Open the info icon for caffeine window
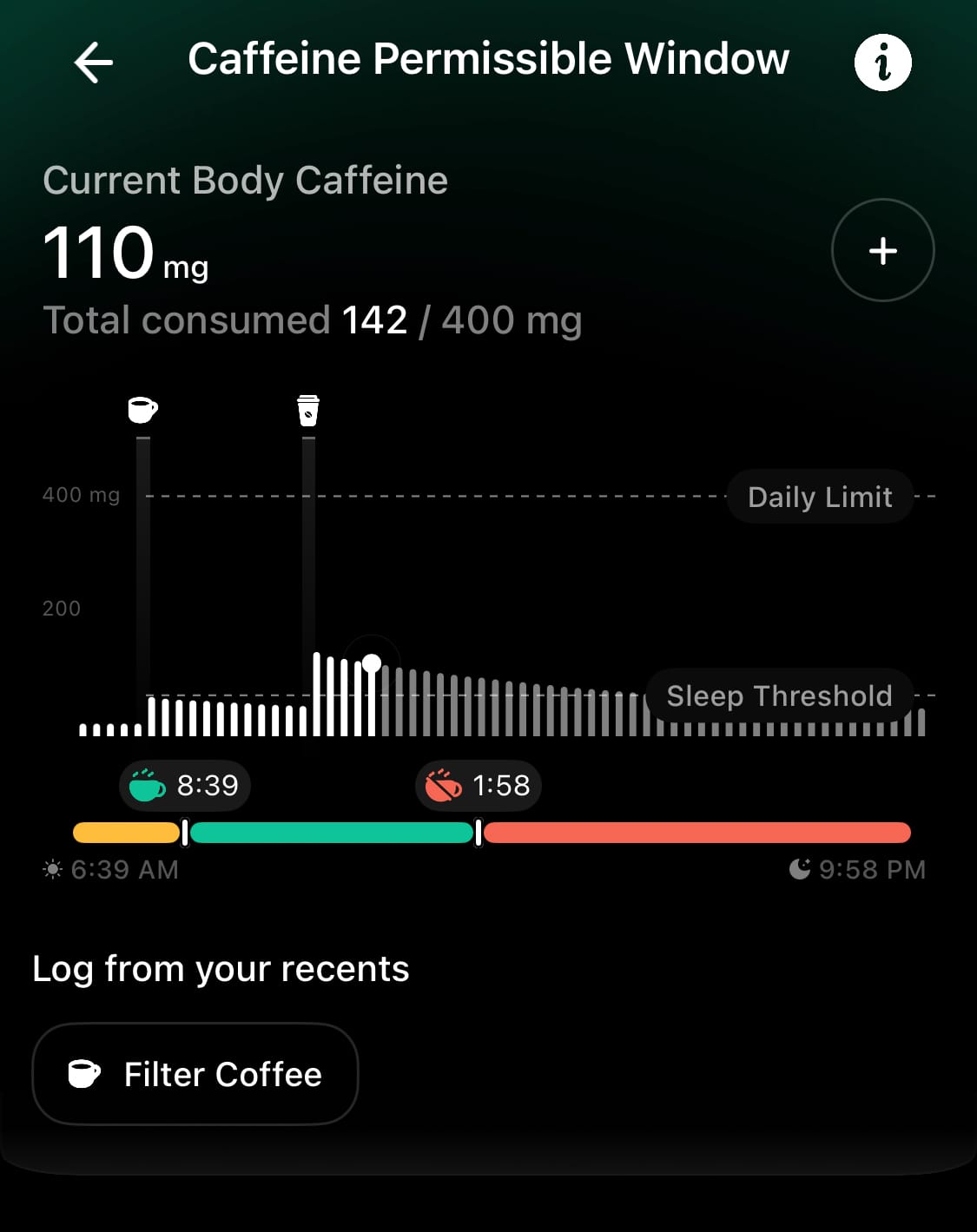The height and width of the screenshot is (1232, 977). 882,63
